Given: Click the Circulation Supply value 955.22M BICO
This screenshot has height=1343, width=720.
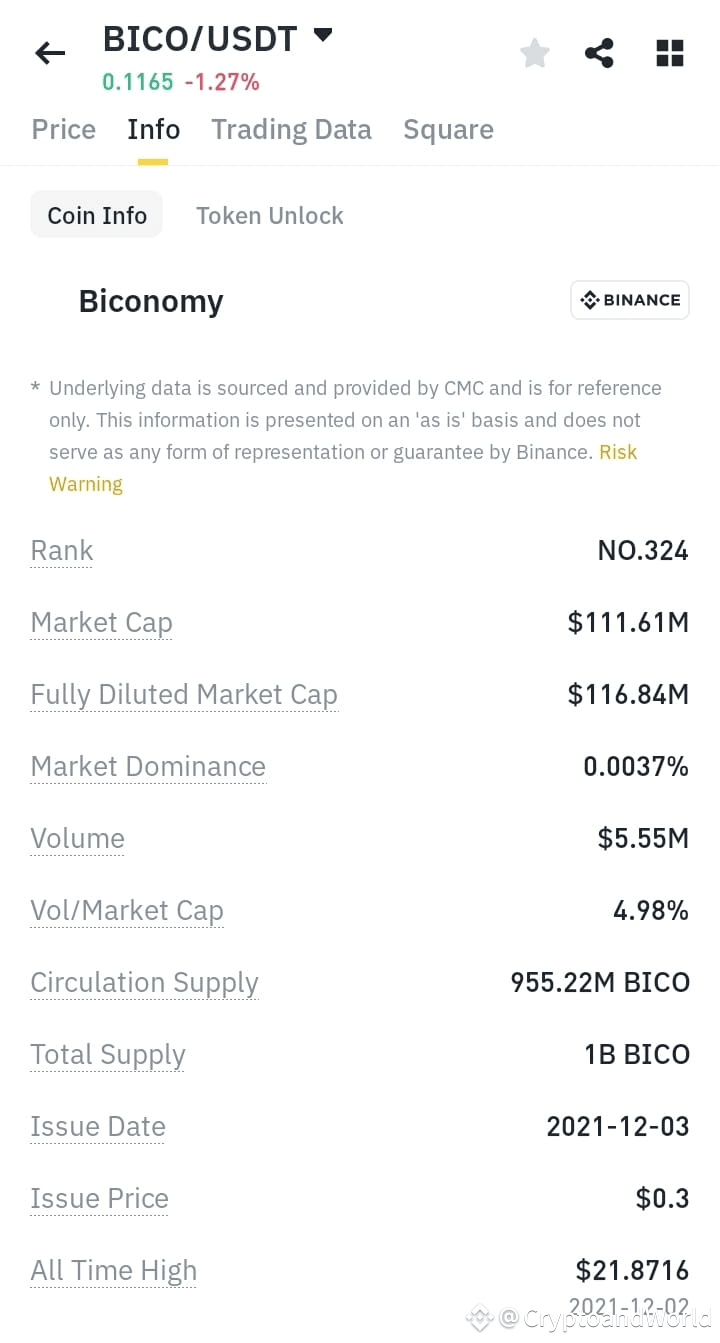Looking at the screenshot, I should 599,982.
